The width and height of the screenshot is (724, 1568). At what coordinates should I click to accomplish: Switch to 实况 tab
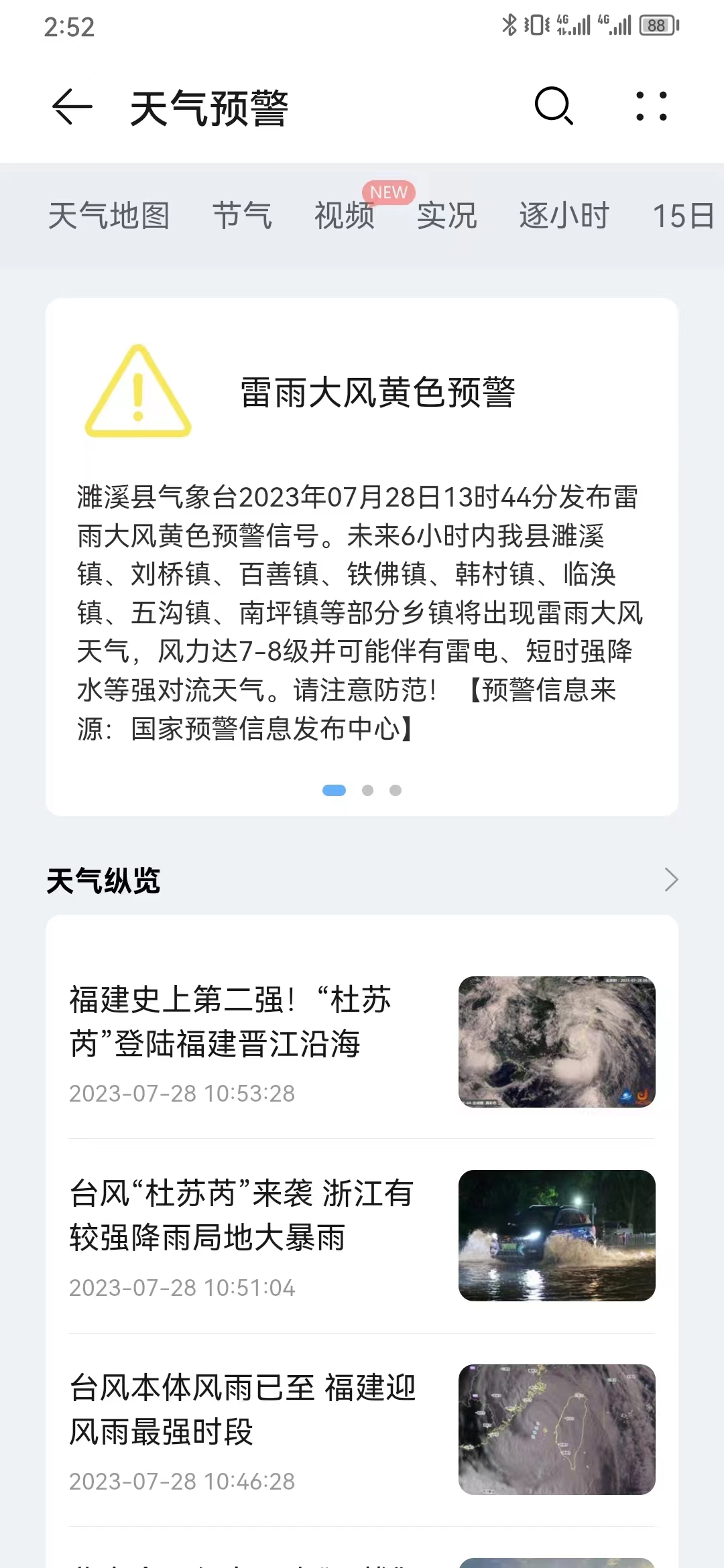pos(447,216)
